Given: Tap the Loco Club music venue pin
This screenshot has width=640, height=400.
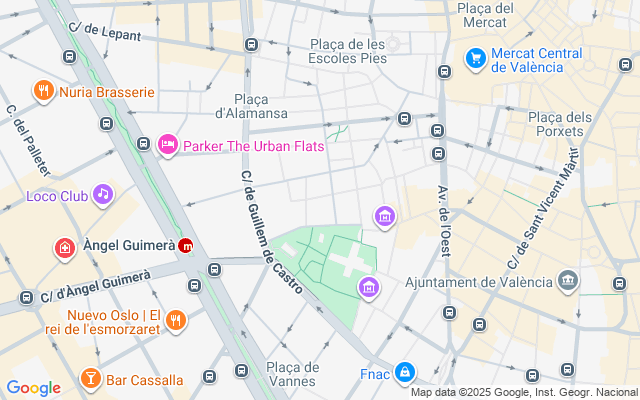Looking at the screenshot, I should (x=102, y=194).
